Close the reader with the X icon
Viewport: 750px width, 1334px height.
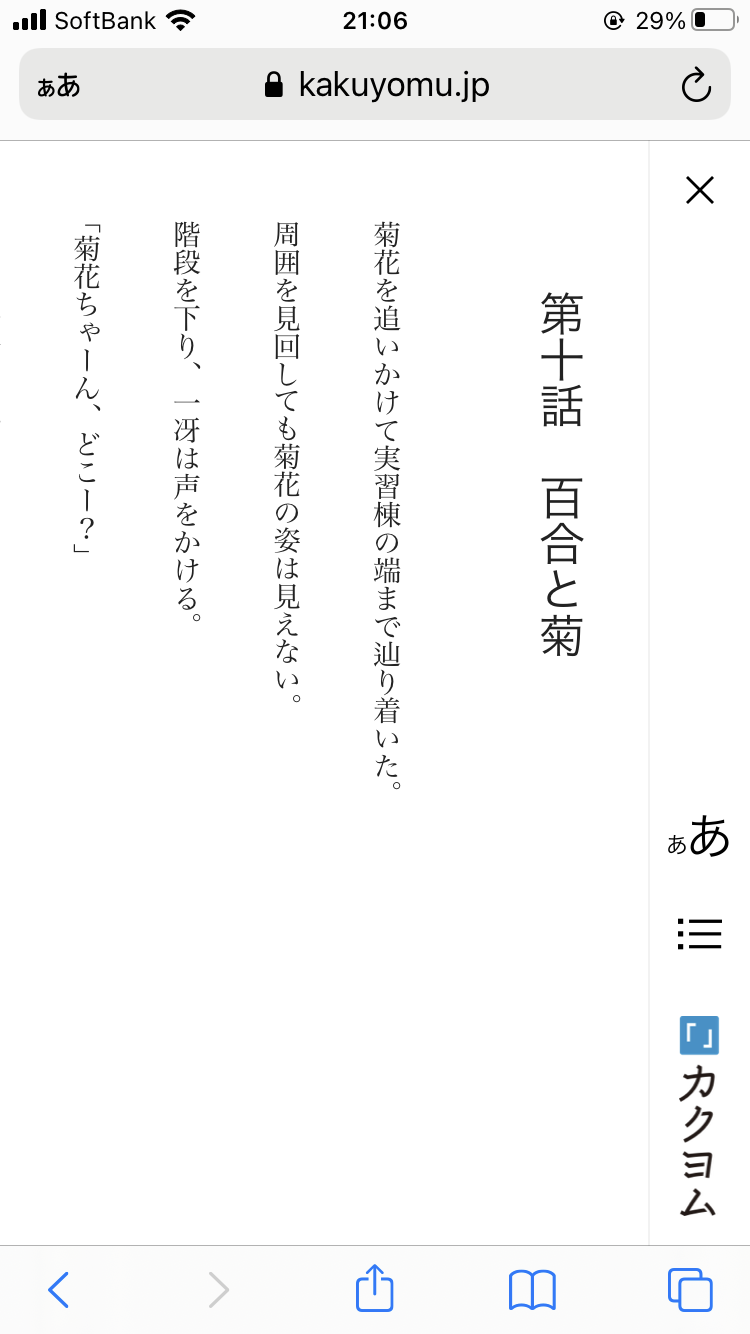click(699, 189)
